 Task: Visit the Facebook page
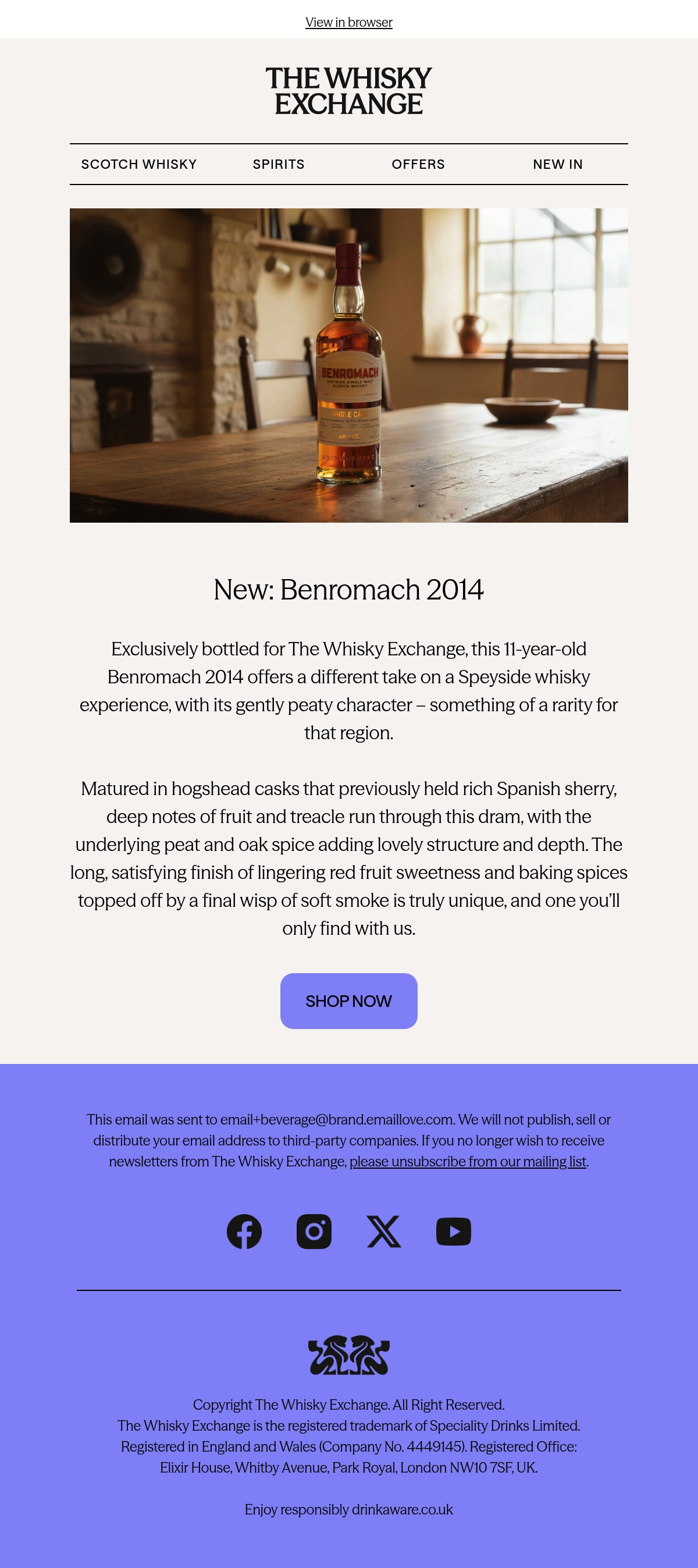tap(244, 1232)
